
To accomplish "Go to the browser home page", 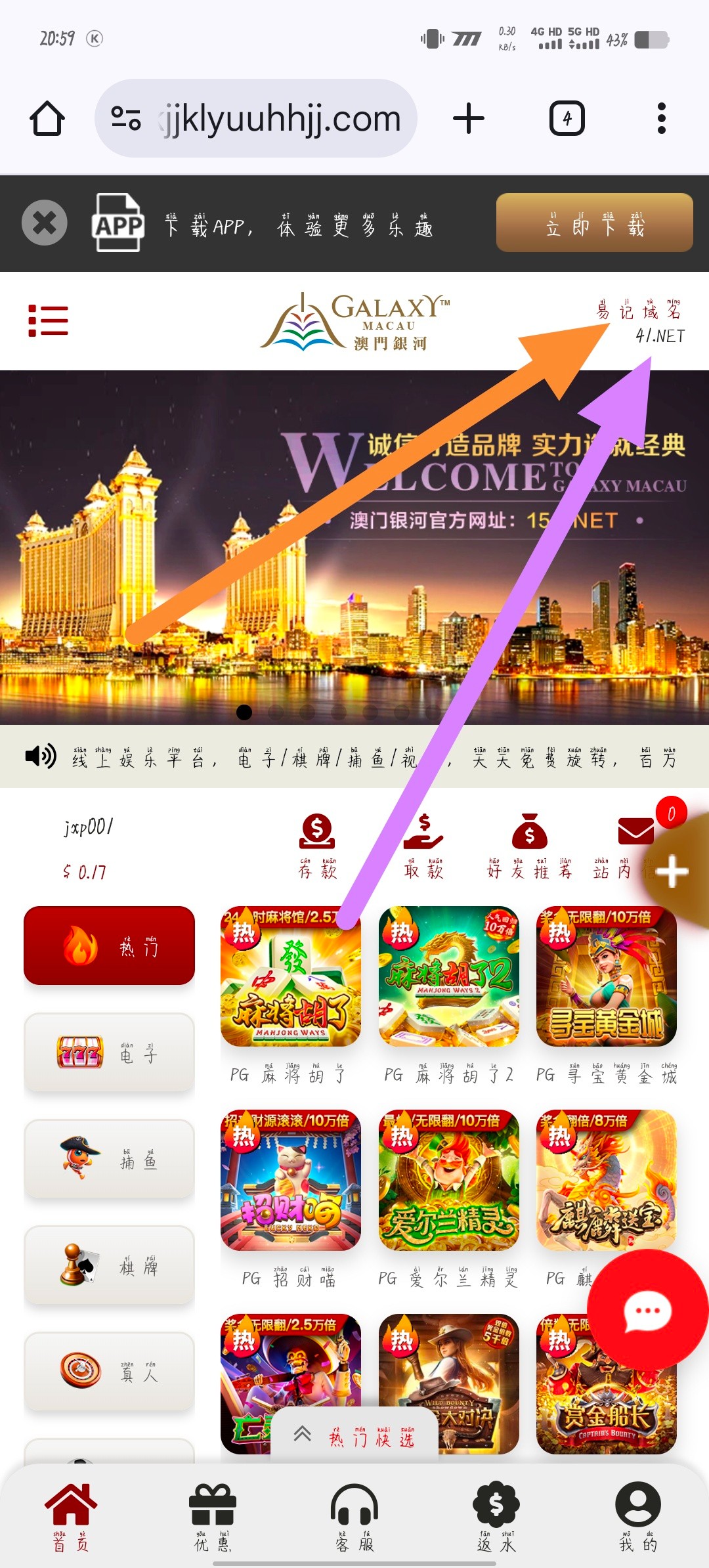I will point(47,119).
